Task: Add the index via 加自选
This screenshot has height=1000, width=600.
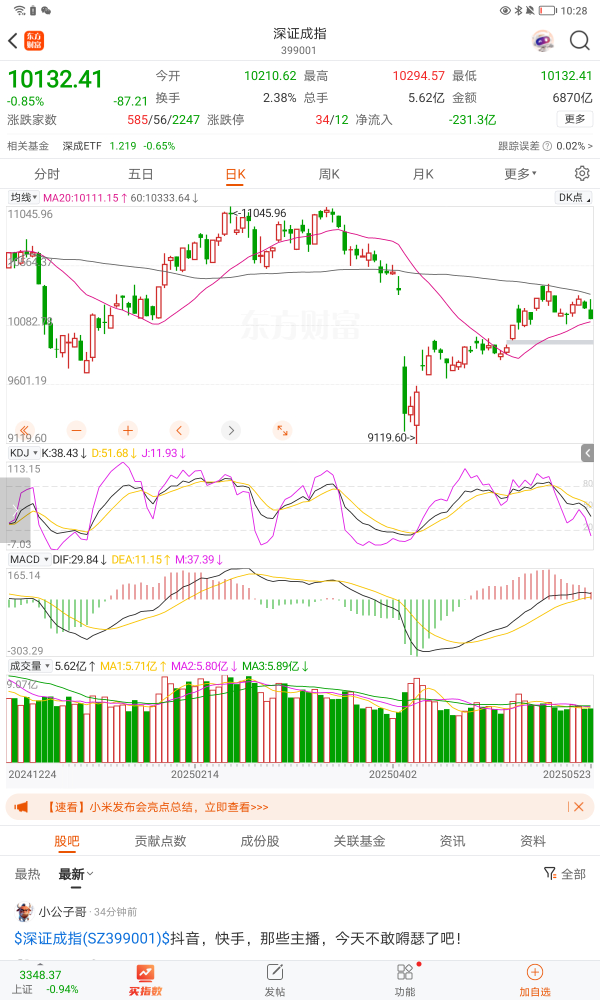Action: [x=534, y=978]
